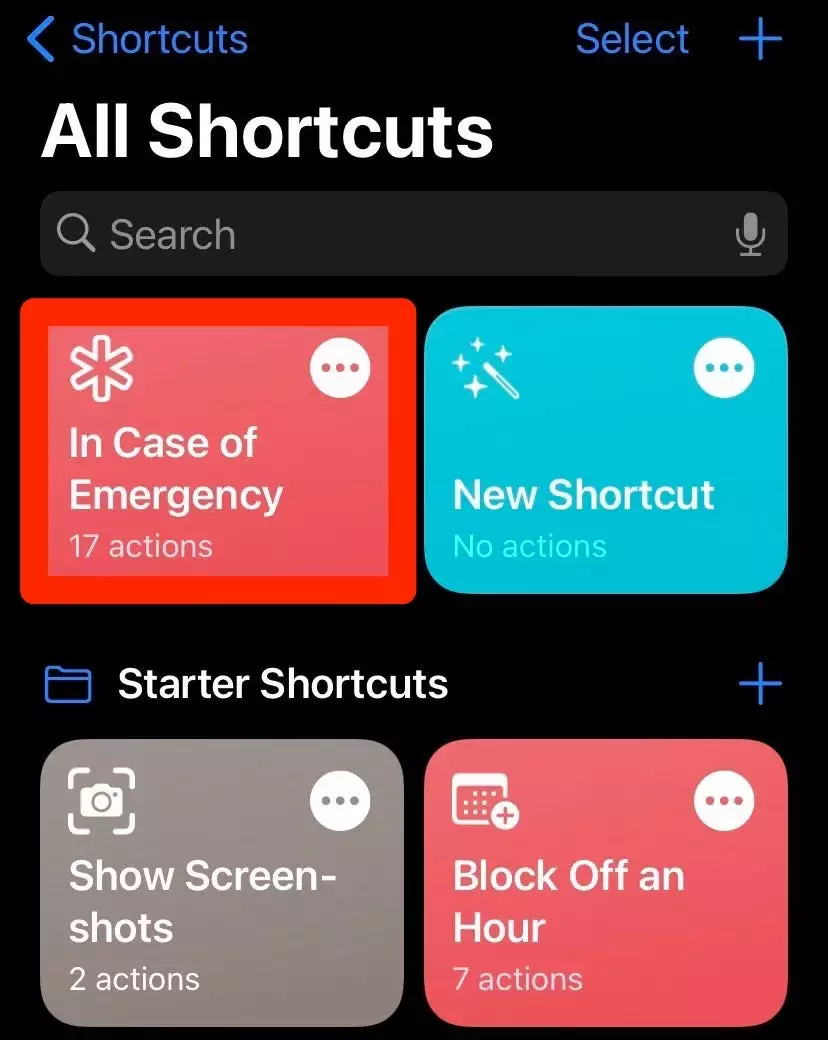The image size is (828, 1040).
Task: Open the Starter Shortcuts folder
Action: pyautogui.click(x=282, y=685)
